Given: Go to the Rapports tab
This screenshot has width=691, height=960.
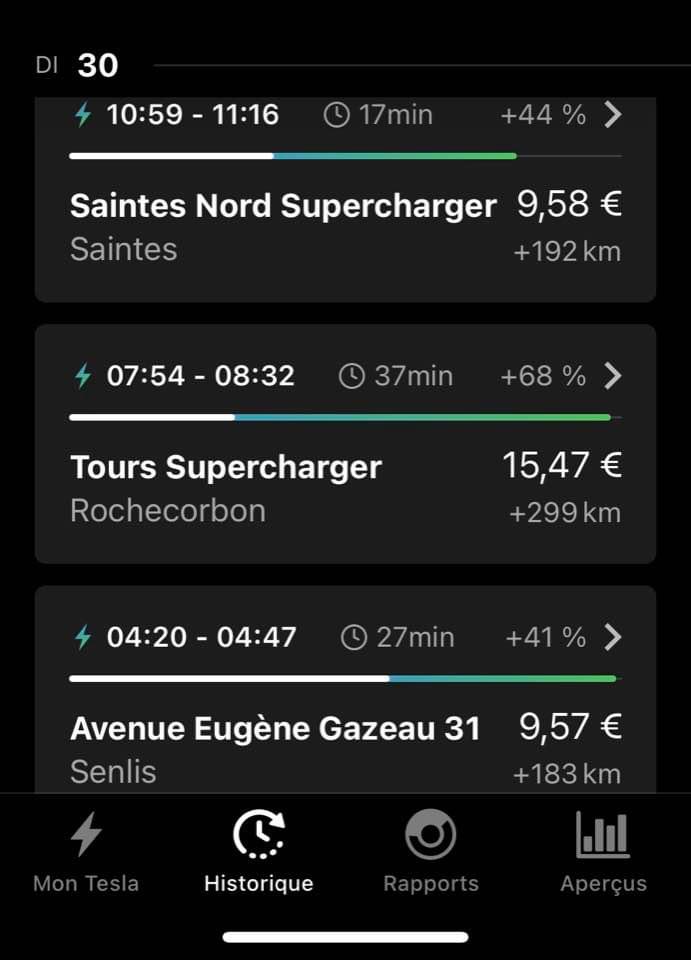Looking at the screenshot, I should coord(431,852).
